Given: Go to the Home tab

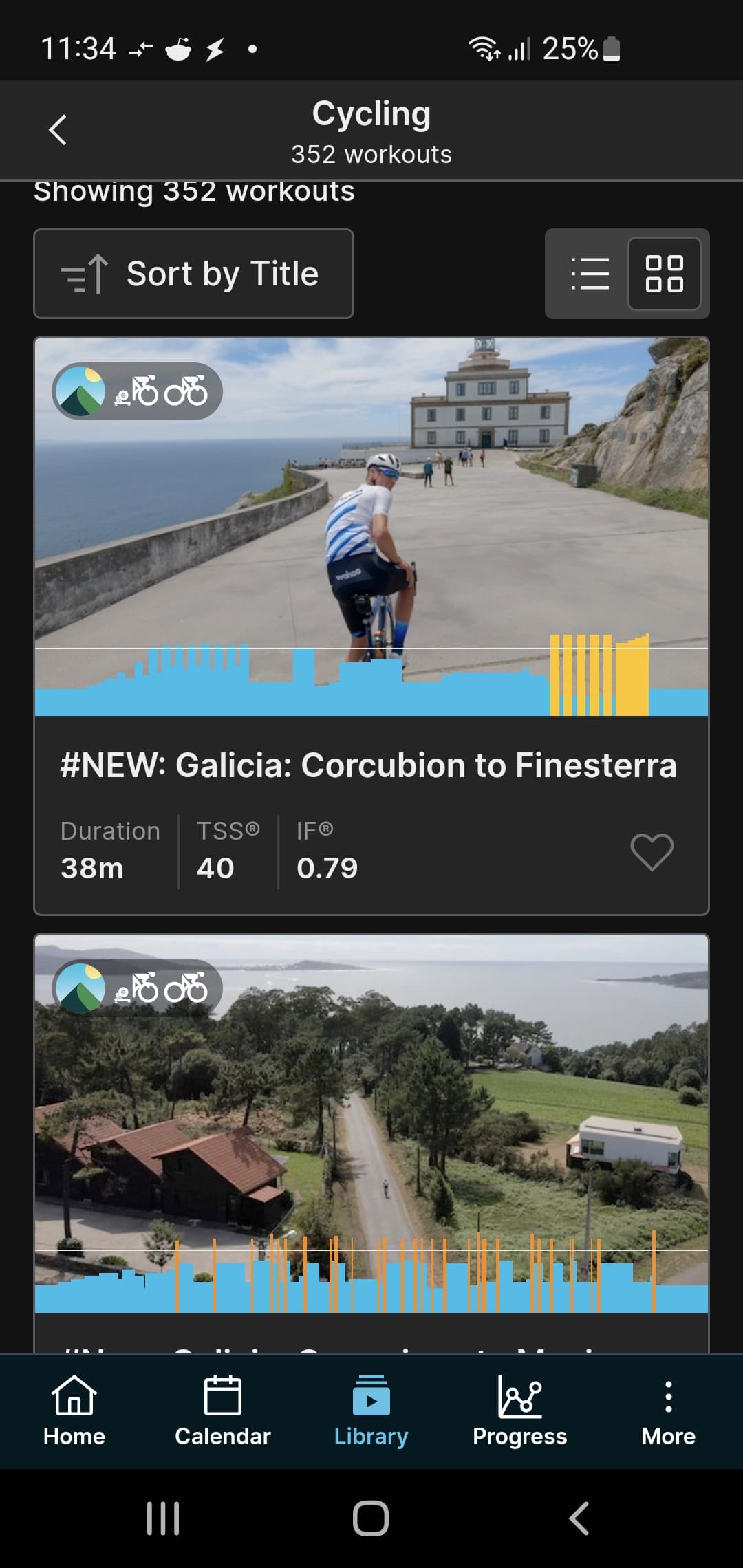Looking at the screenshot, I should (74, 1411).
